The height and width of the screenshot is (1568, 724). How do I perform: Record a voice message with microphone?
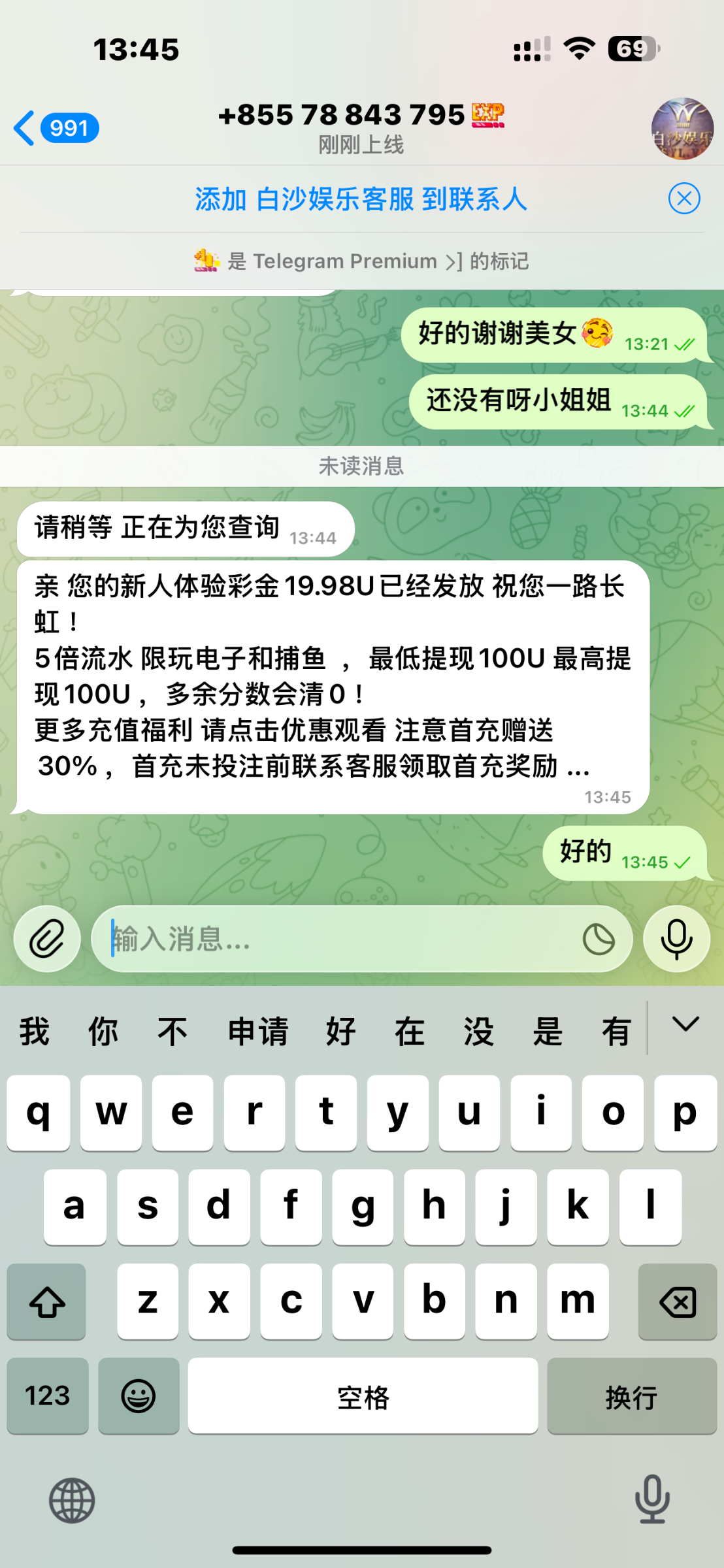pyautogui.click(x=676, y=939)
